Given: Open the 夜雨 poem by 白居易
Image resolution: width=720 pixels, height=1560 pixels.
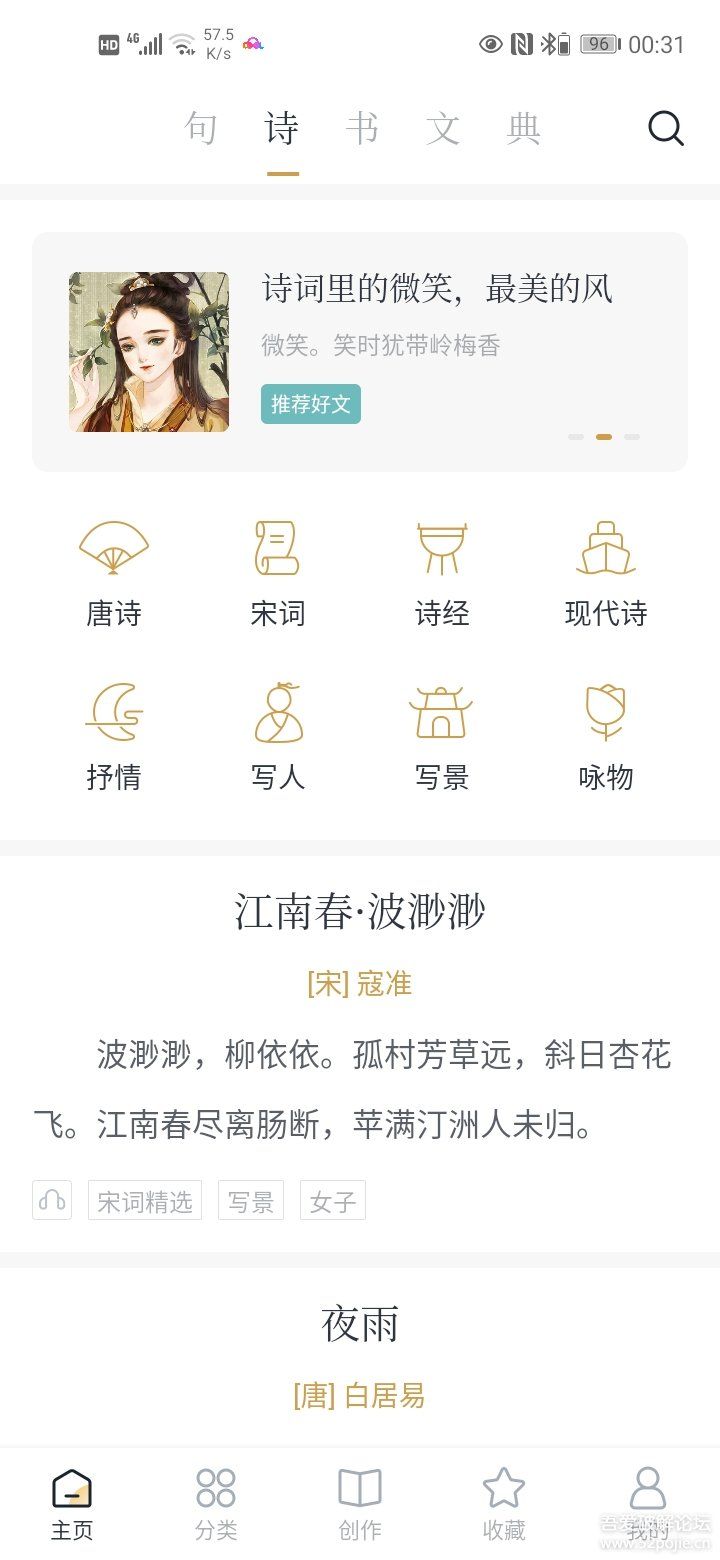Looking at the screenshot, I should [x=360, y=1325].
